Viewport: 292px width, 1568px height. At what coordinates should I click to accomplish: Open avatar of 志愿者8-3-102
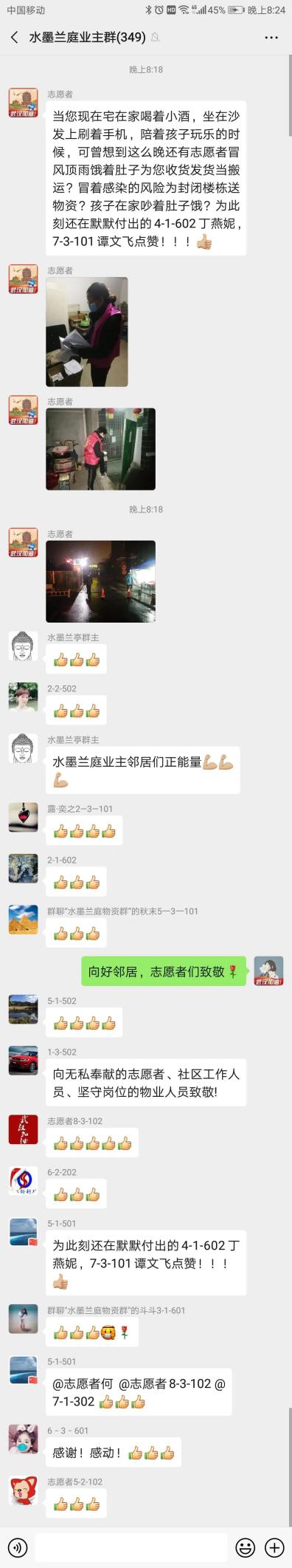point(23,1130)
